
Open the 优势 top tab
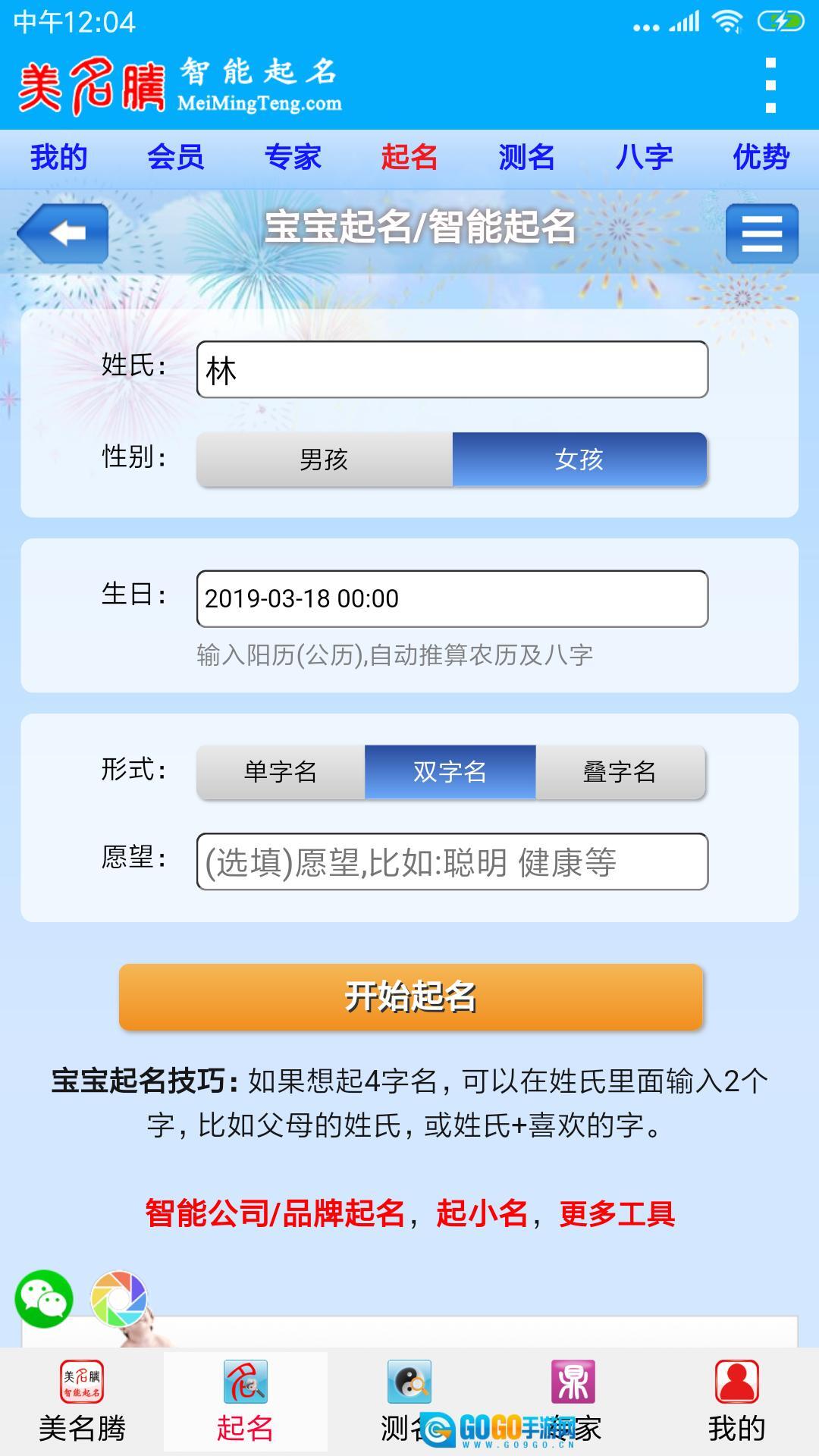761,158
